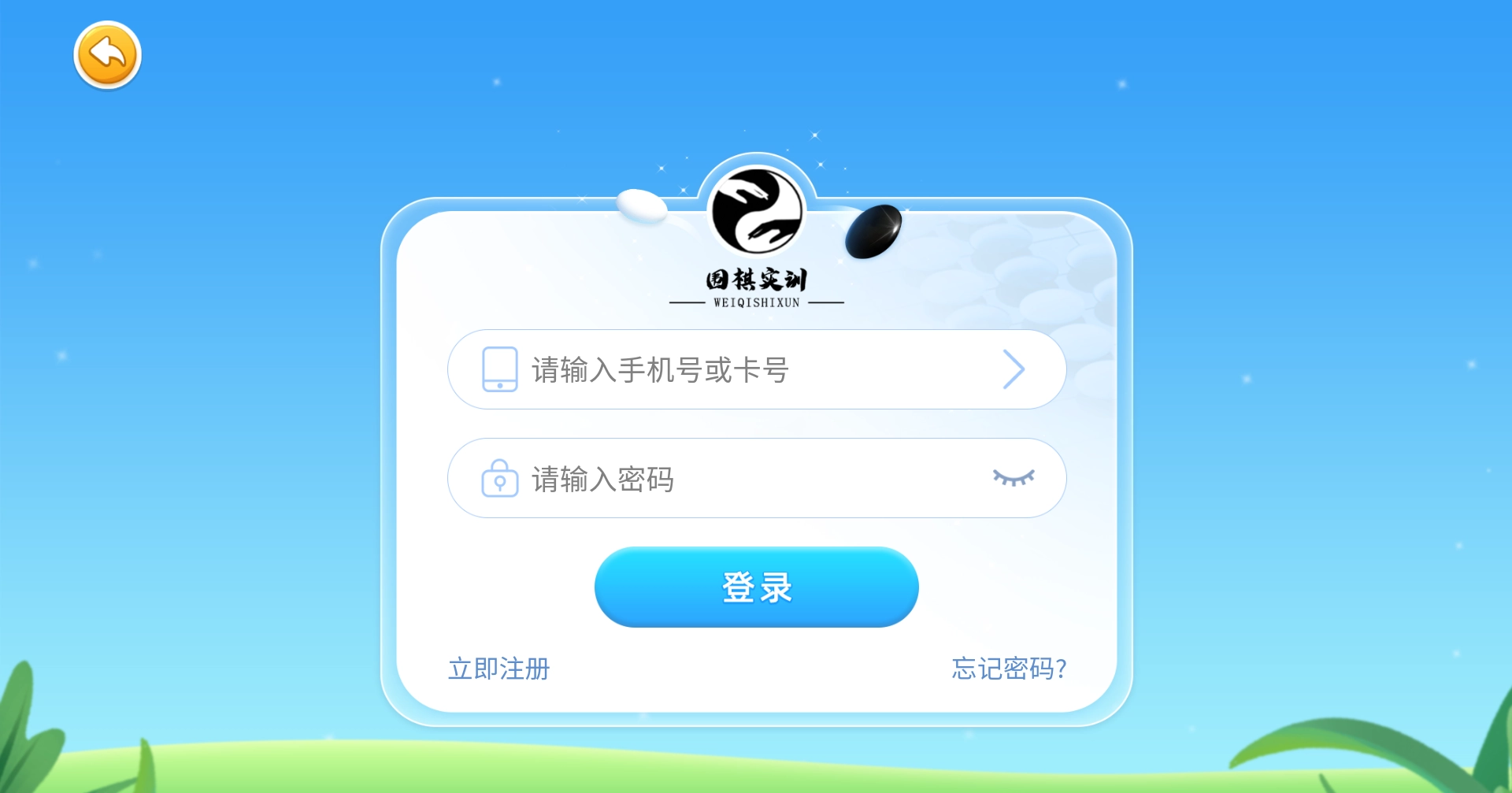Open 立即注册 to register now
This screenshot has height=793, width=1512.
tap(499, 669)
